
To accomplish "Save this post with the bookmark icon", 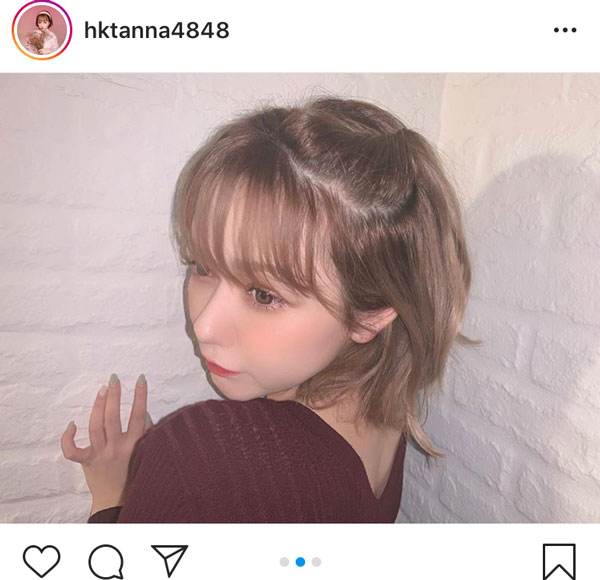I will tap(559, 562).
